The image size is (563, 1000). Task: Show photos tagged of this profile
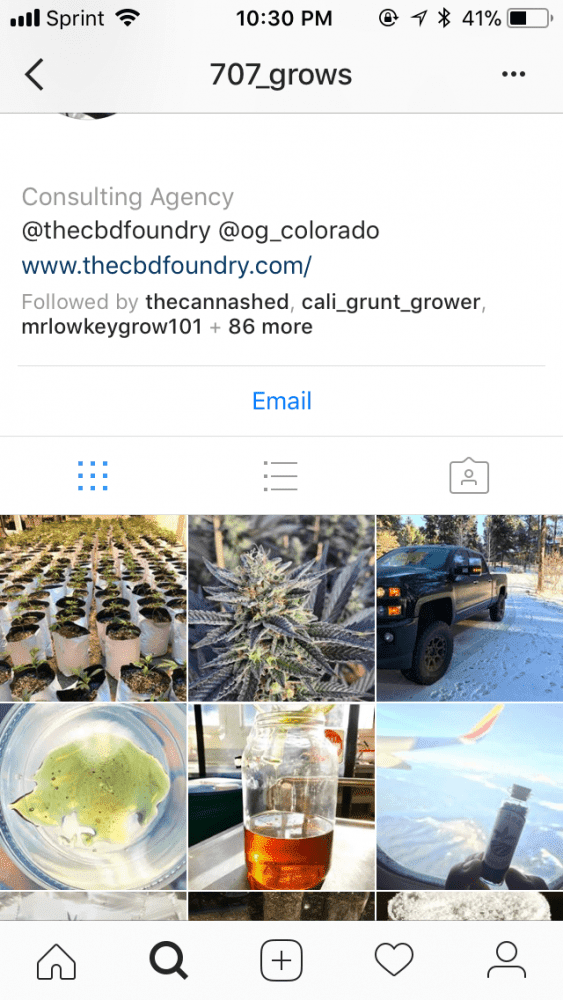click(x=469, y=476)
